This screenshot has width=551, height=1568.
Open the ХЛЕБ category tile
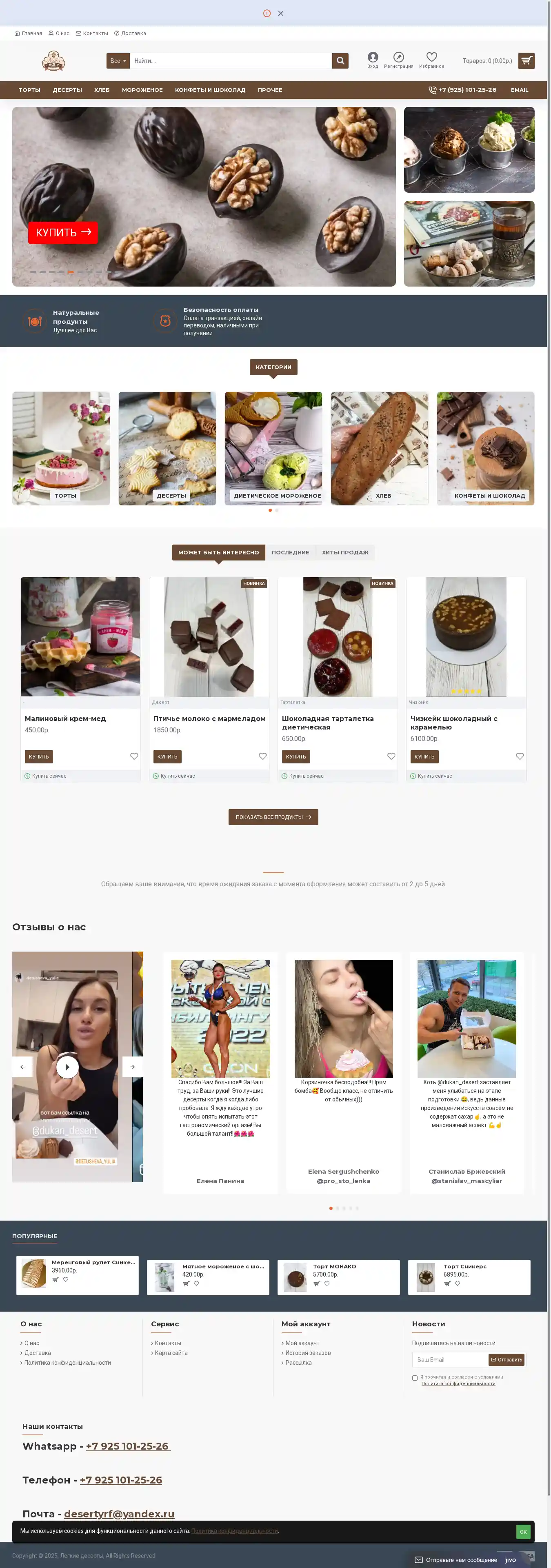(x=379, y=449)
